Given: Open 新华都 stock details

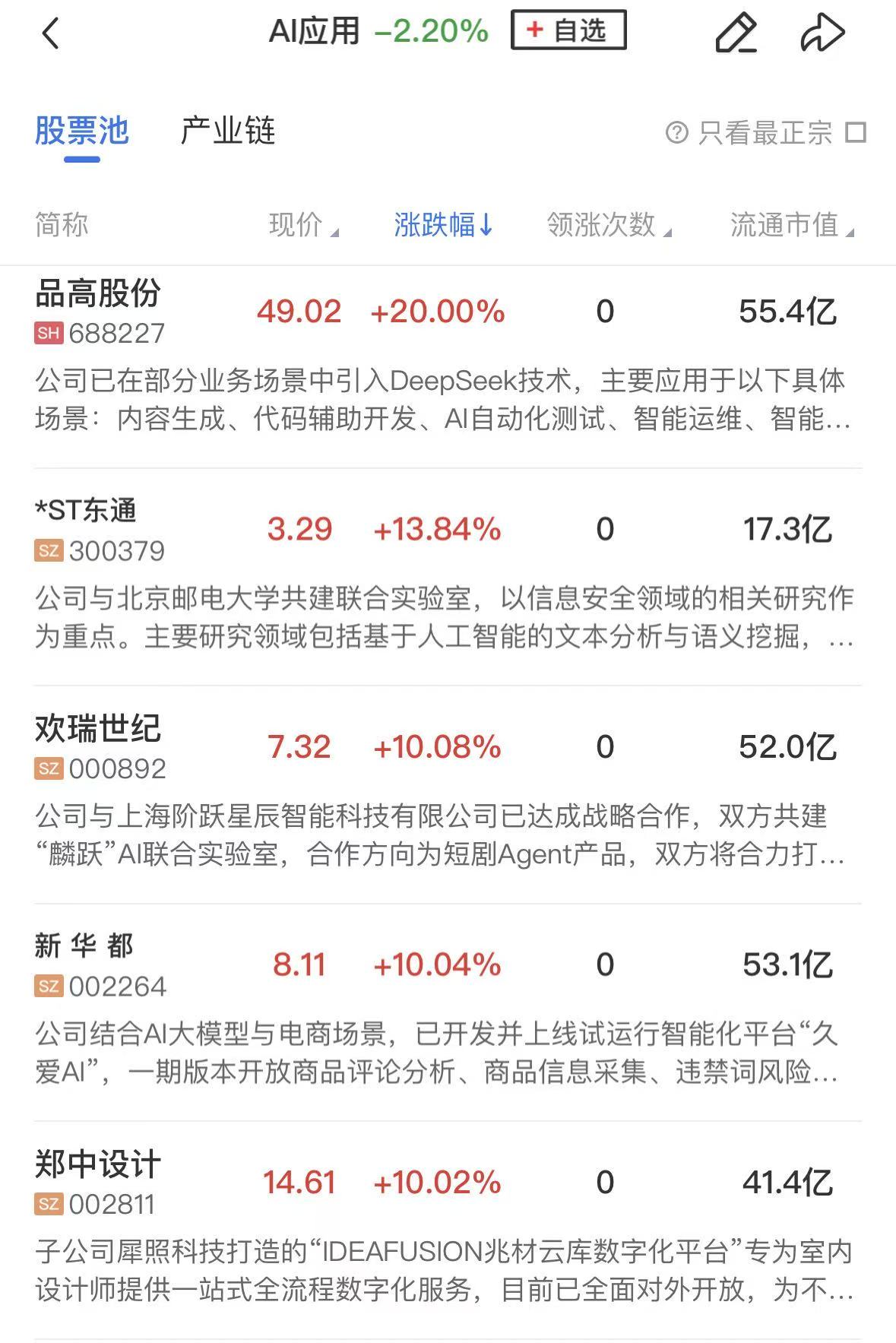Looking at the screenshot, I should click(x=84, y=947).
